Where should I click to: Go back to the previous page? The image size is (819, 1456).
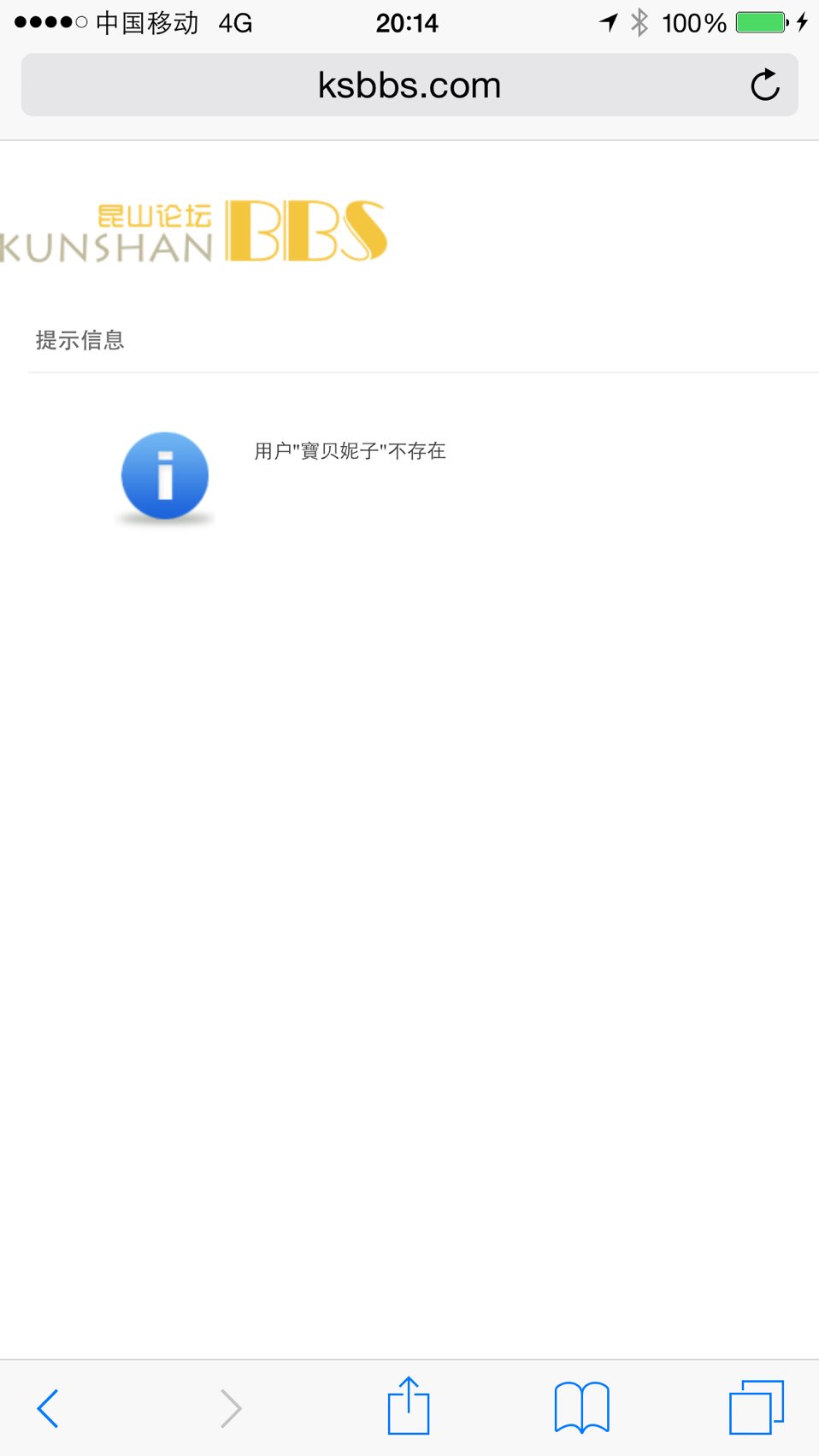pos(48,1408)
